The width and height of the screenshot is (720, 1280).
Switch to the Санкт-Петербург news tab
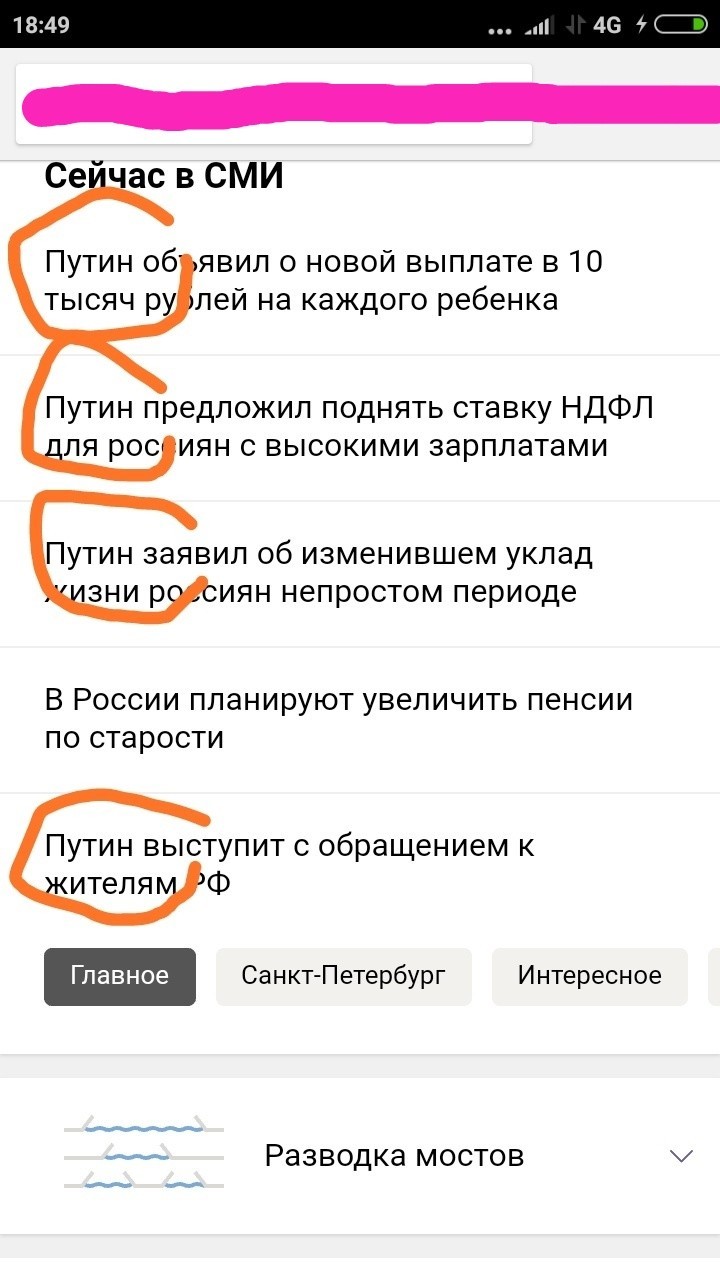343,976
